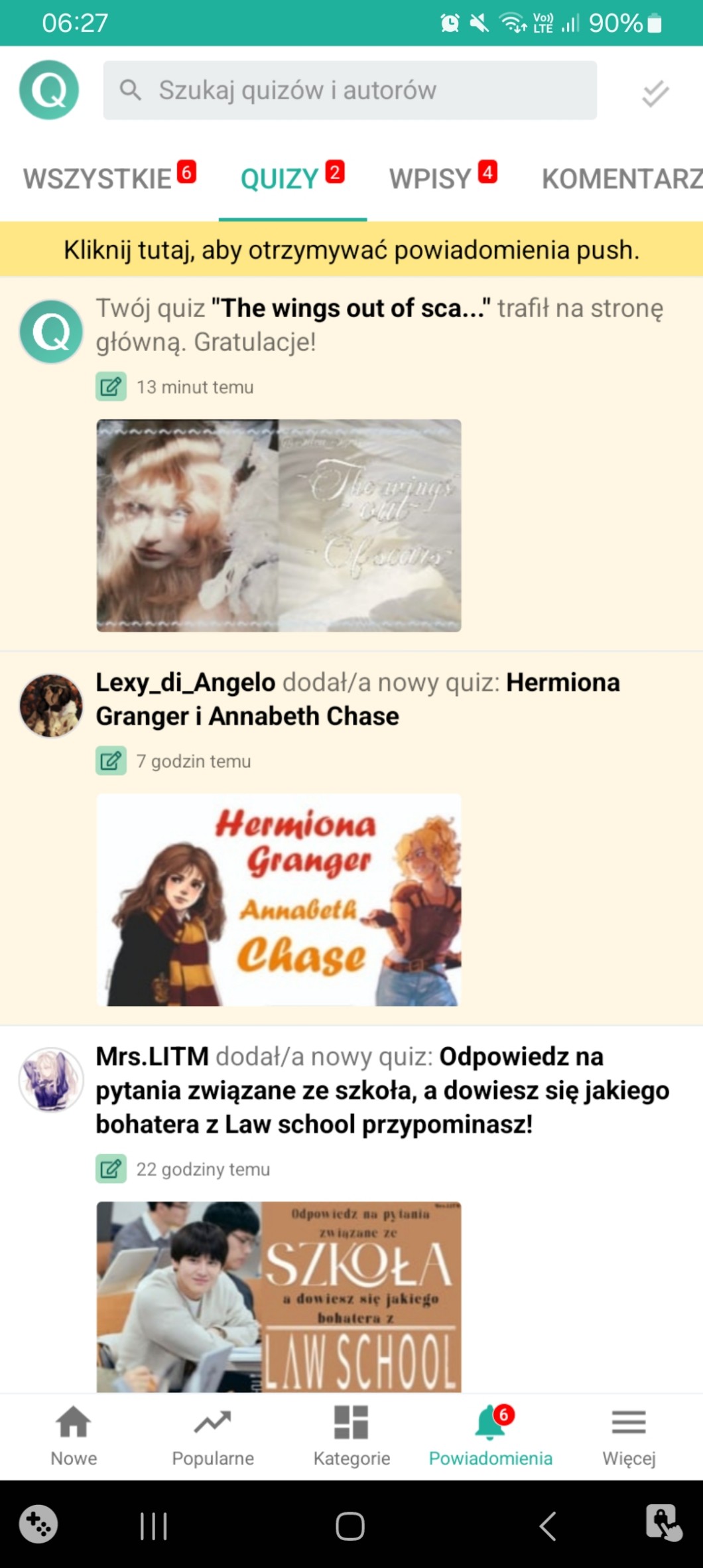Select the QUIZY tab
This screenshot has height=1568, width=703.
(281, 179)
